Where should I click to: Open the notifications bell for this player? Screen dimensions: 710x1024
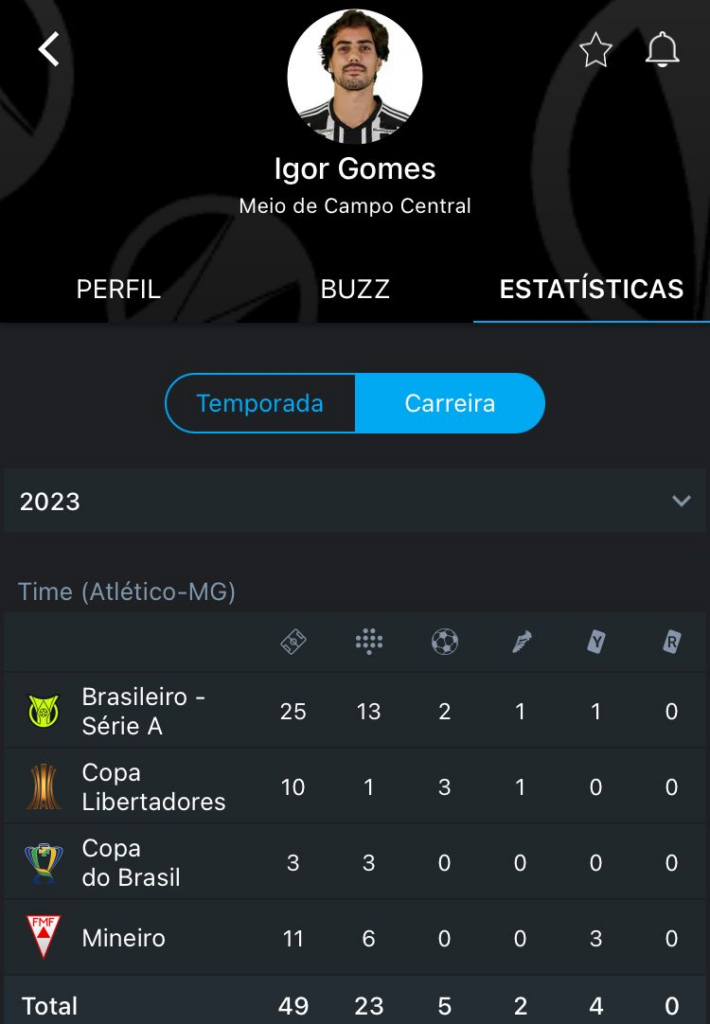[662, 50]
